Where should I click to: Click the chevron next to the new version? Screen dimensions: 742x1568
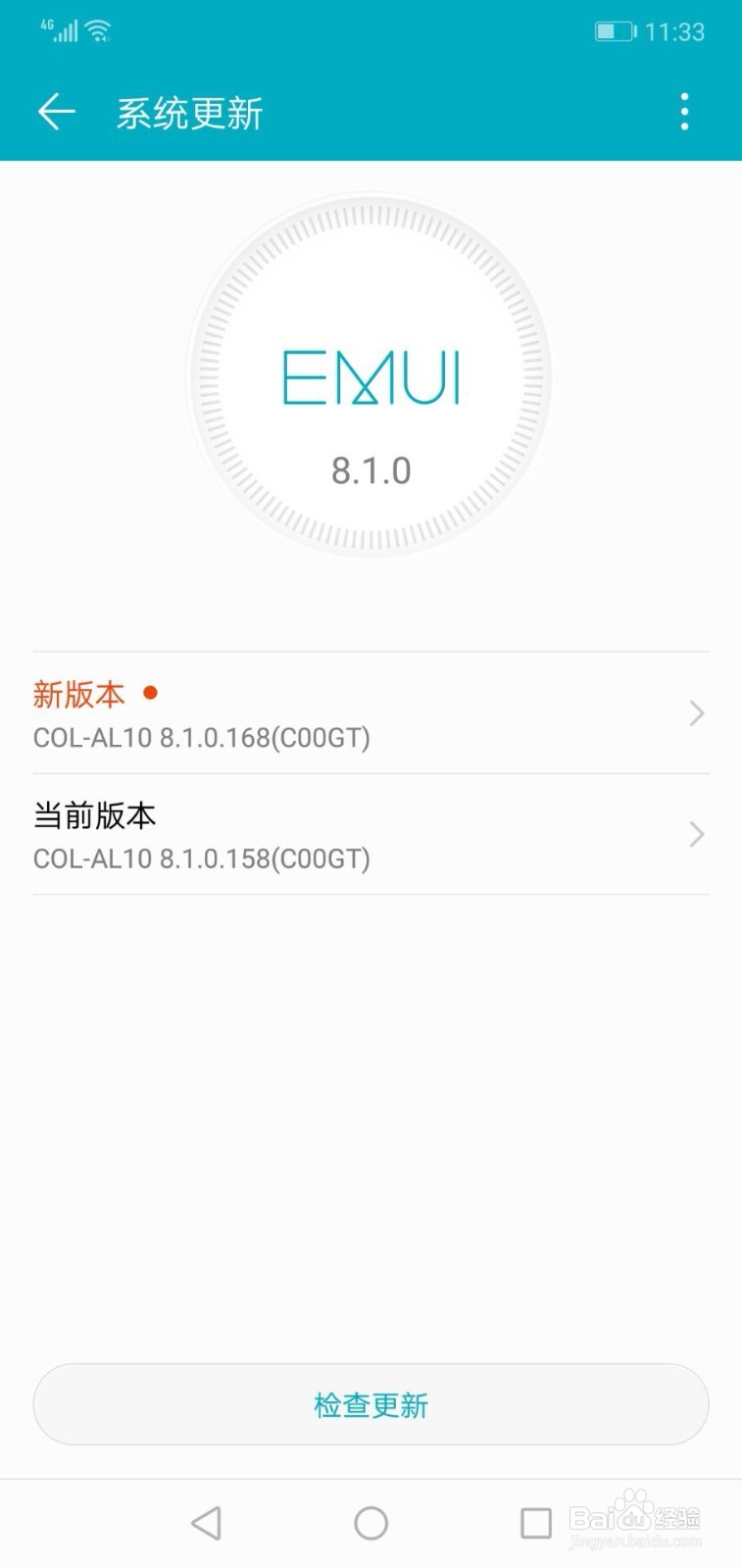point(697,713)
